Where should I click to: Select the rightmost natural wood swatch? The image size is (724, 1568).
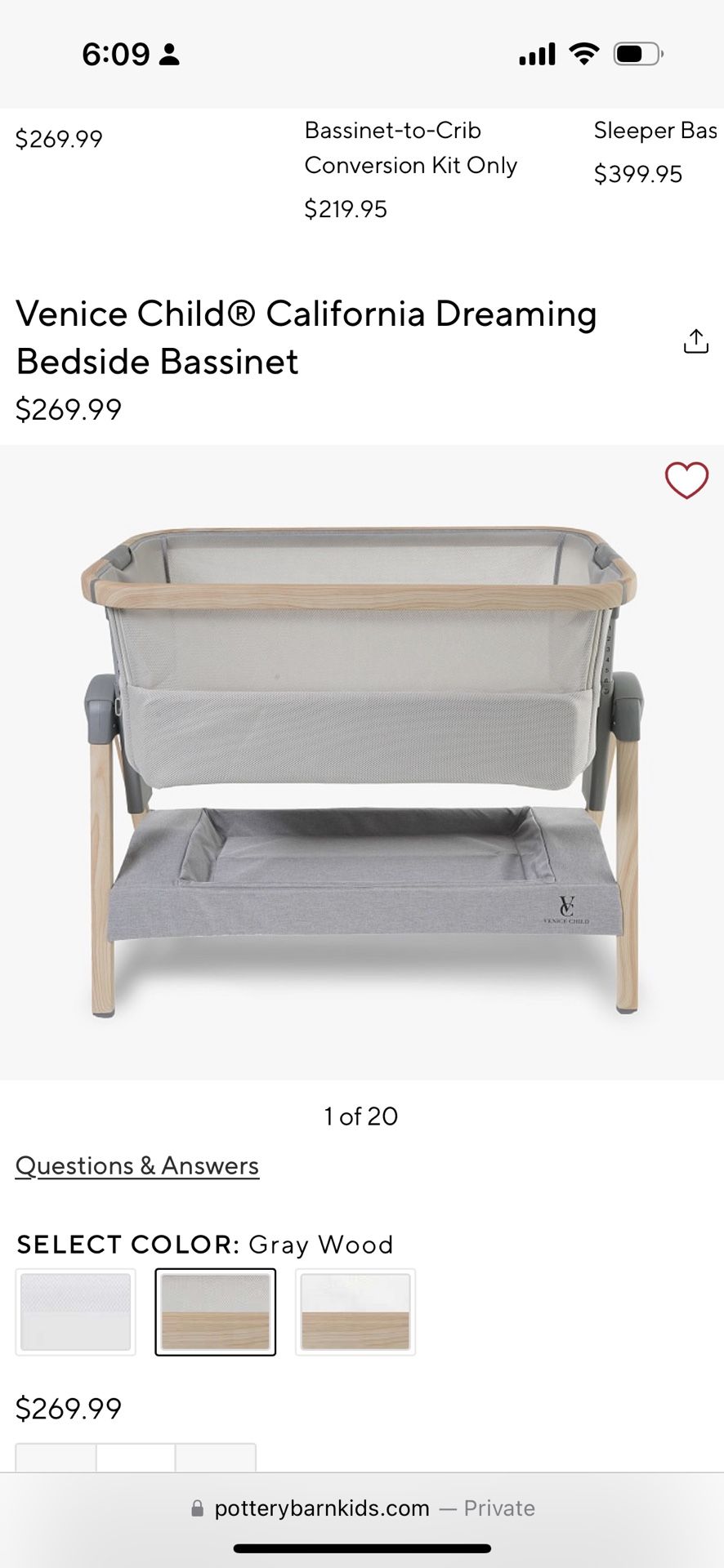(355, 1312)
